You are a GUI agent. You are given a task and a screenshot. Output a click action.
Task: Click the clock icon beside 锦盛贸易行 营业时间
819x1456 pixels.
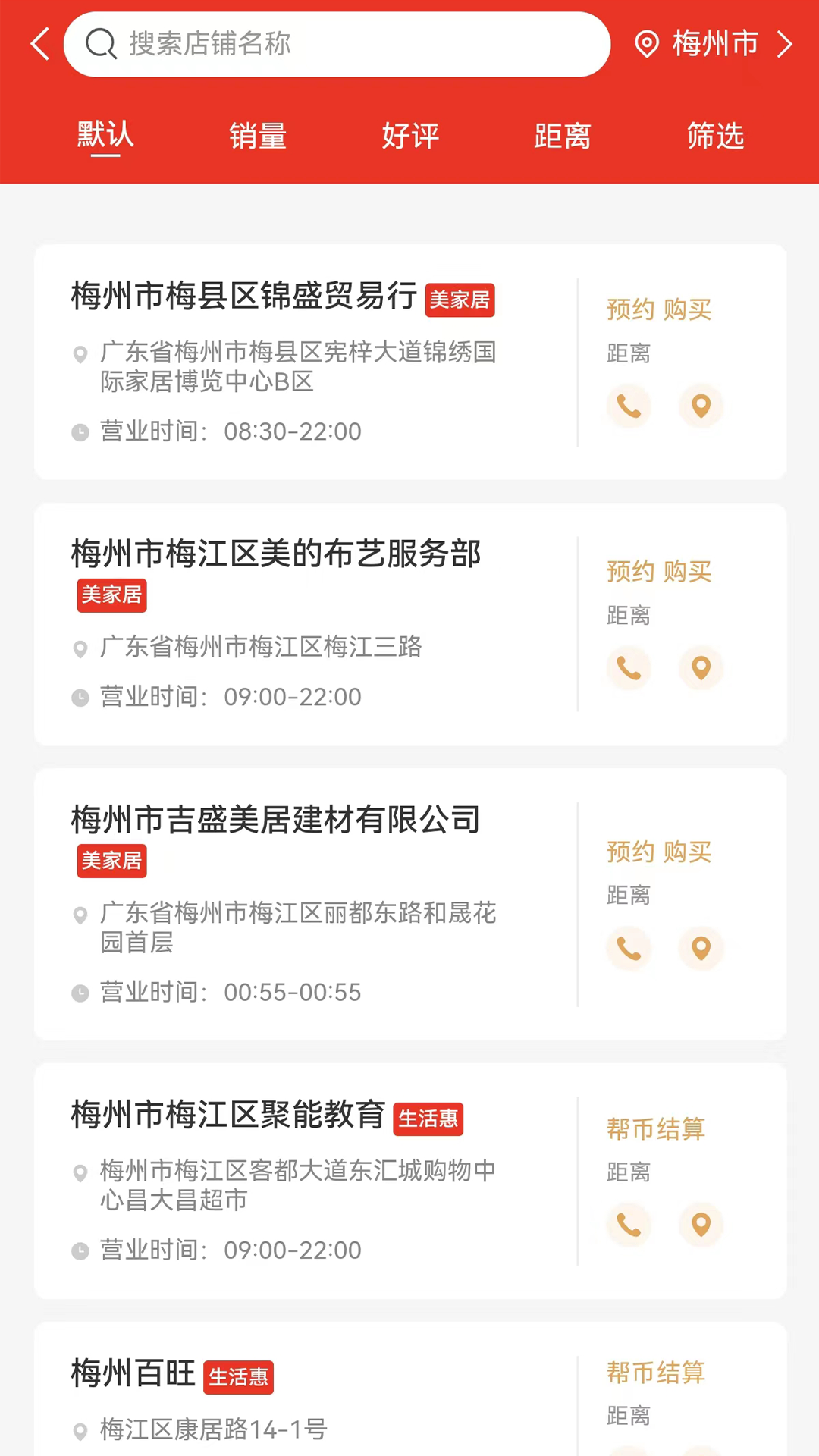coord(81,431)
